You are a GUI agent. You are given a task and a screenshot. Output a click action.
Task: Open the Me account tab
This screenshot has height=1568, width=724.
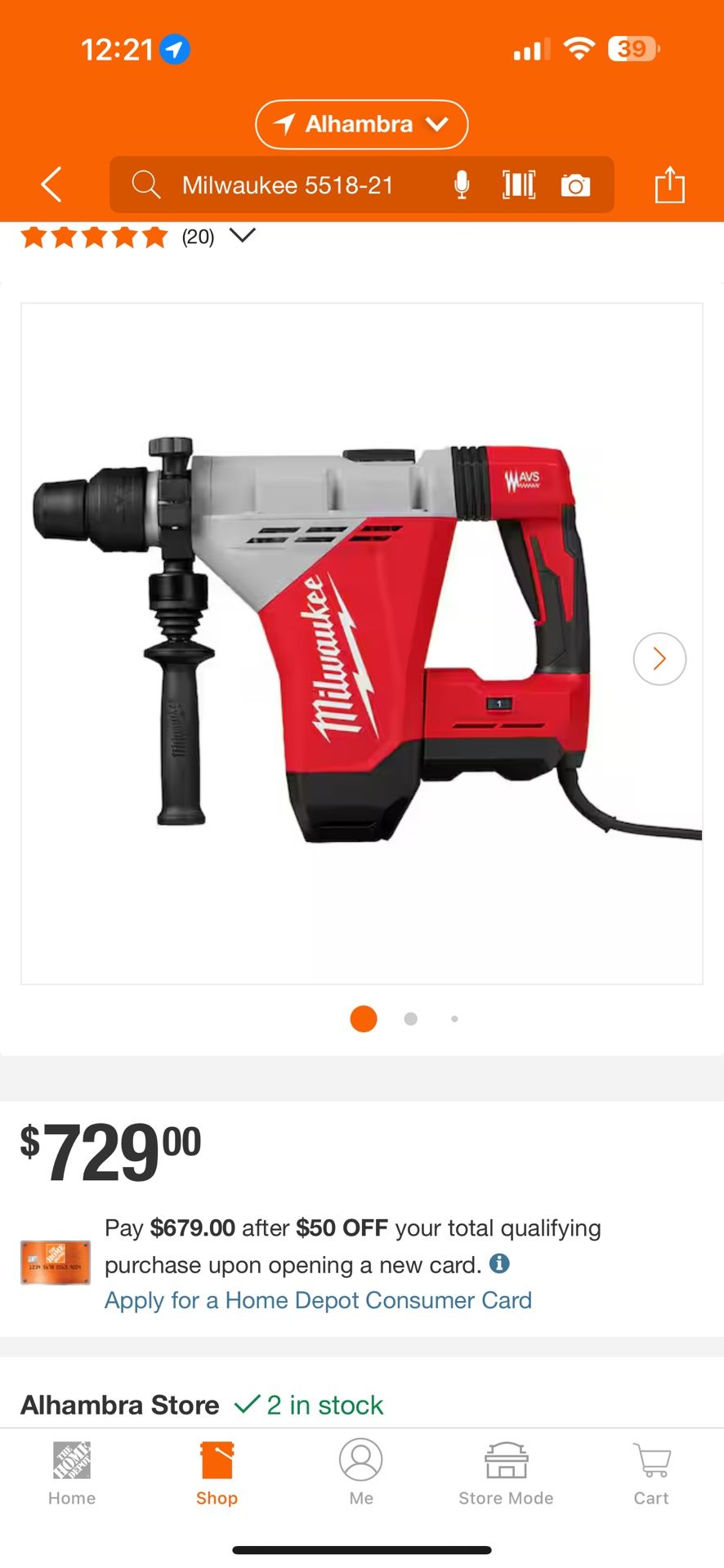pos(361,1473)
